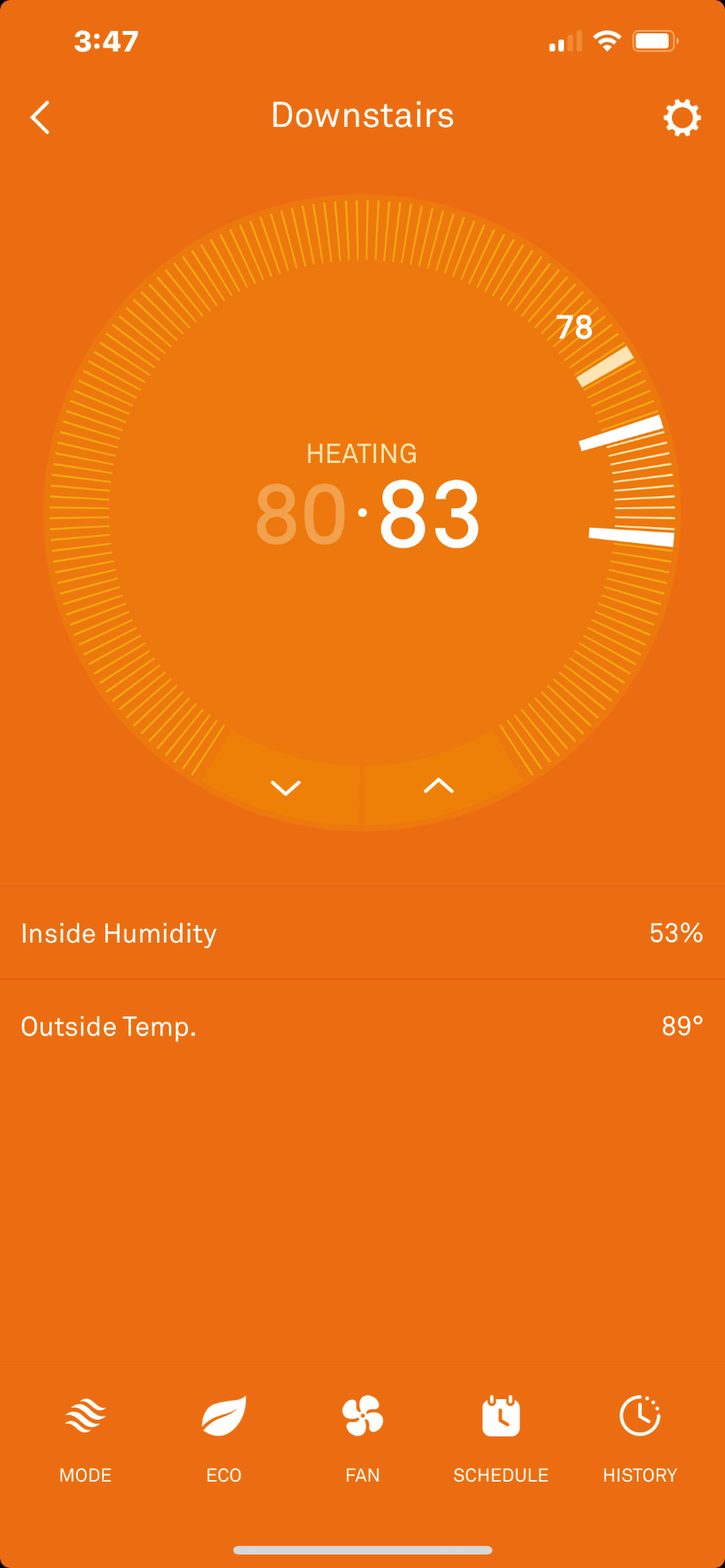Screen dimensions: 725x1568
Task: Select the 83 cool setpoint
Action: click(x=429, y=514)
